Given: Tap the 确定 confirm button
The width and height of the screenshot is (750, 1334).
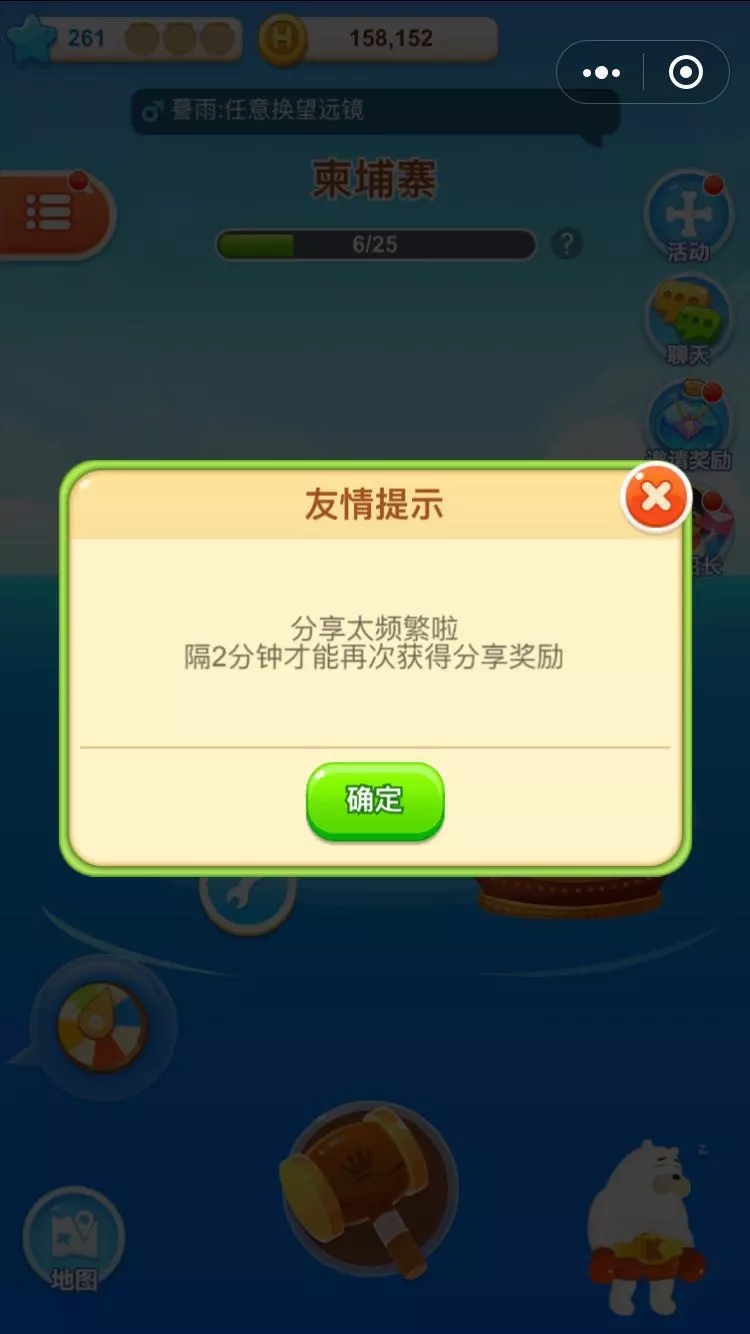Looking at the screenshot, I should click(x=374, y=800).
